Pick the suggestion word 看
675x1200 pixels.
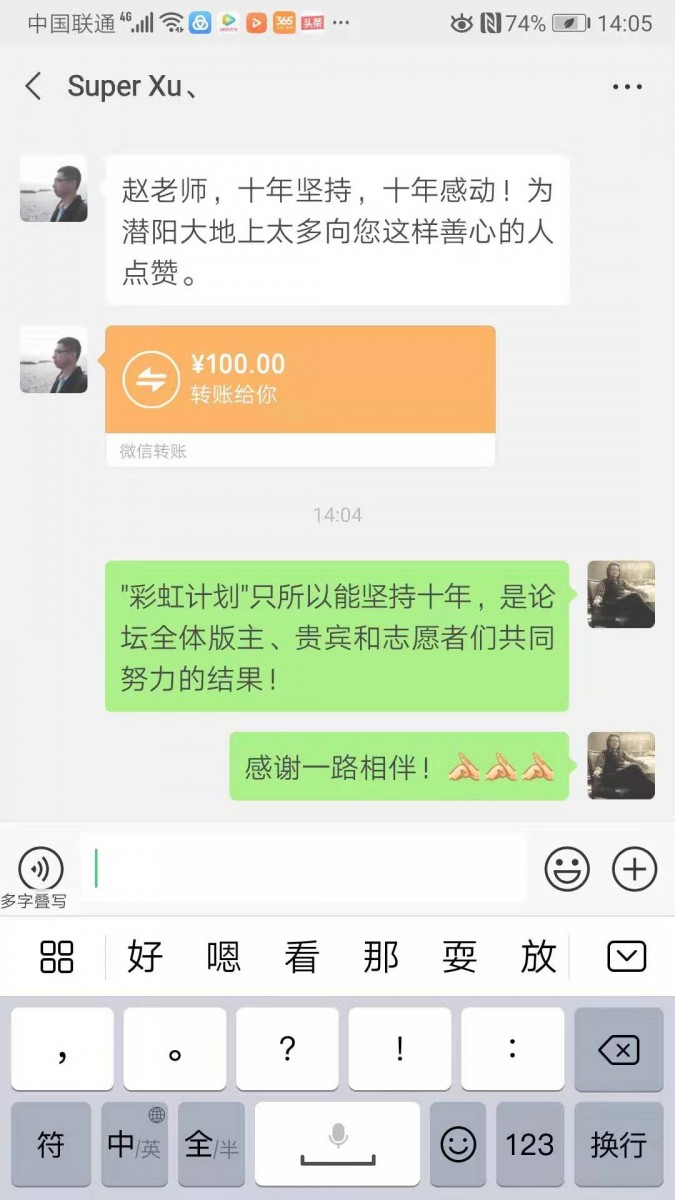(301, 957)
